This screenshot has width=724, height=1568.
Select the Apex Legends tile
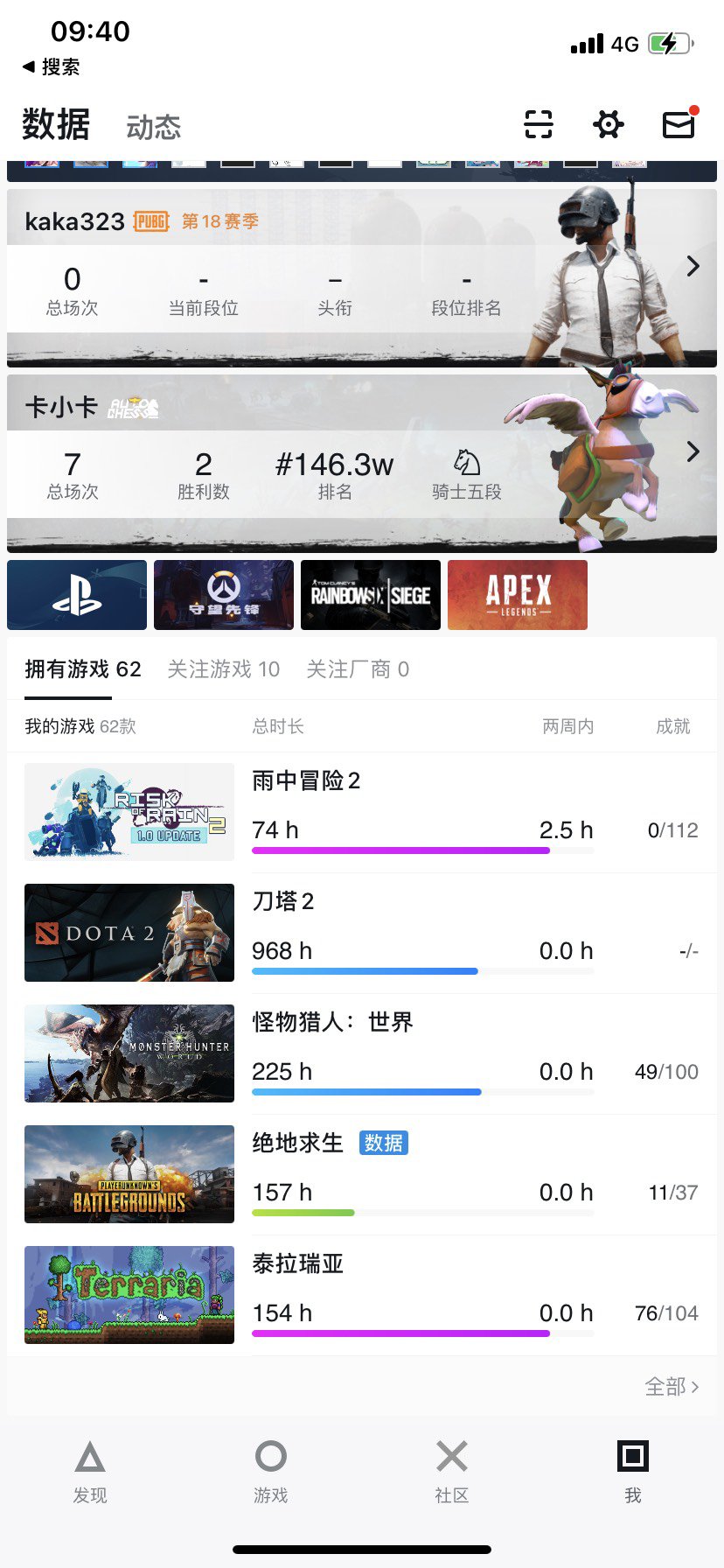(x=518, y=595)
